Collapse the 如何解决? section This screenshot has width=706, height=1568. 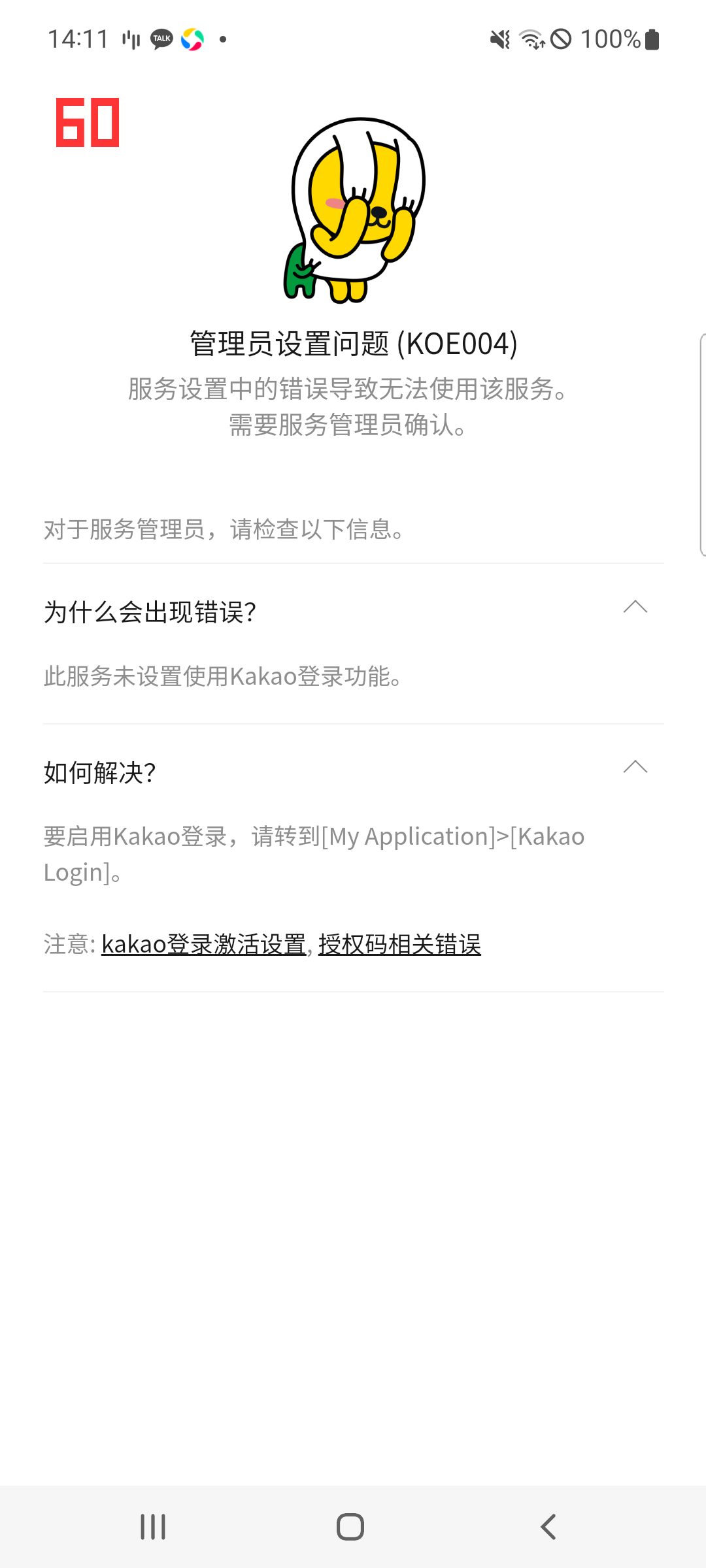(635, 767)
